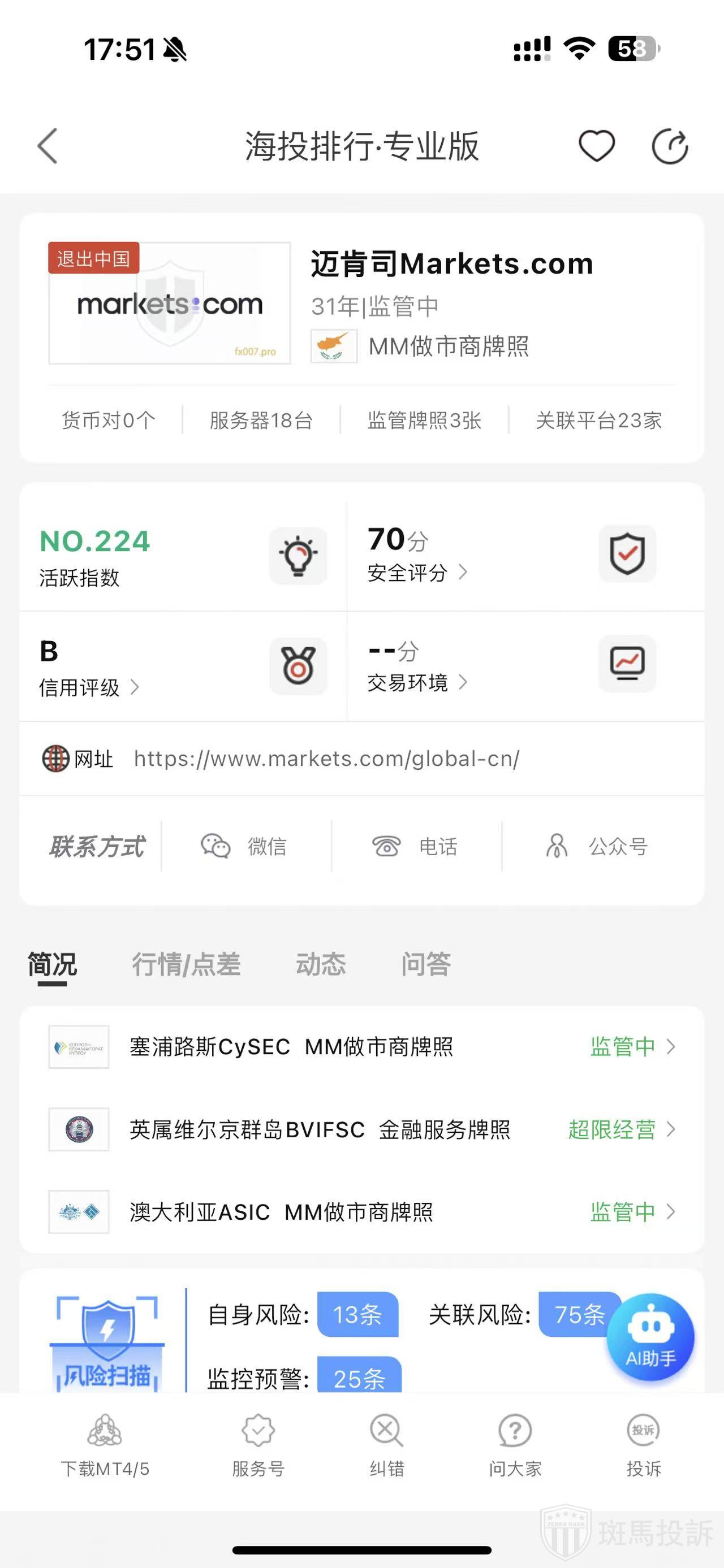Open 投诉 in the bottom bar

(644, 1445)
